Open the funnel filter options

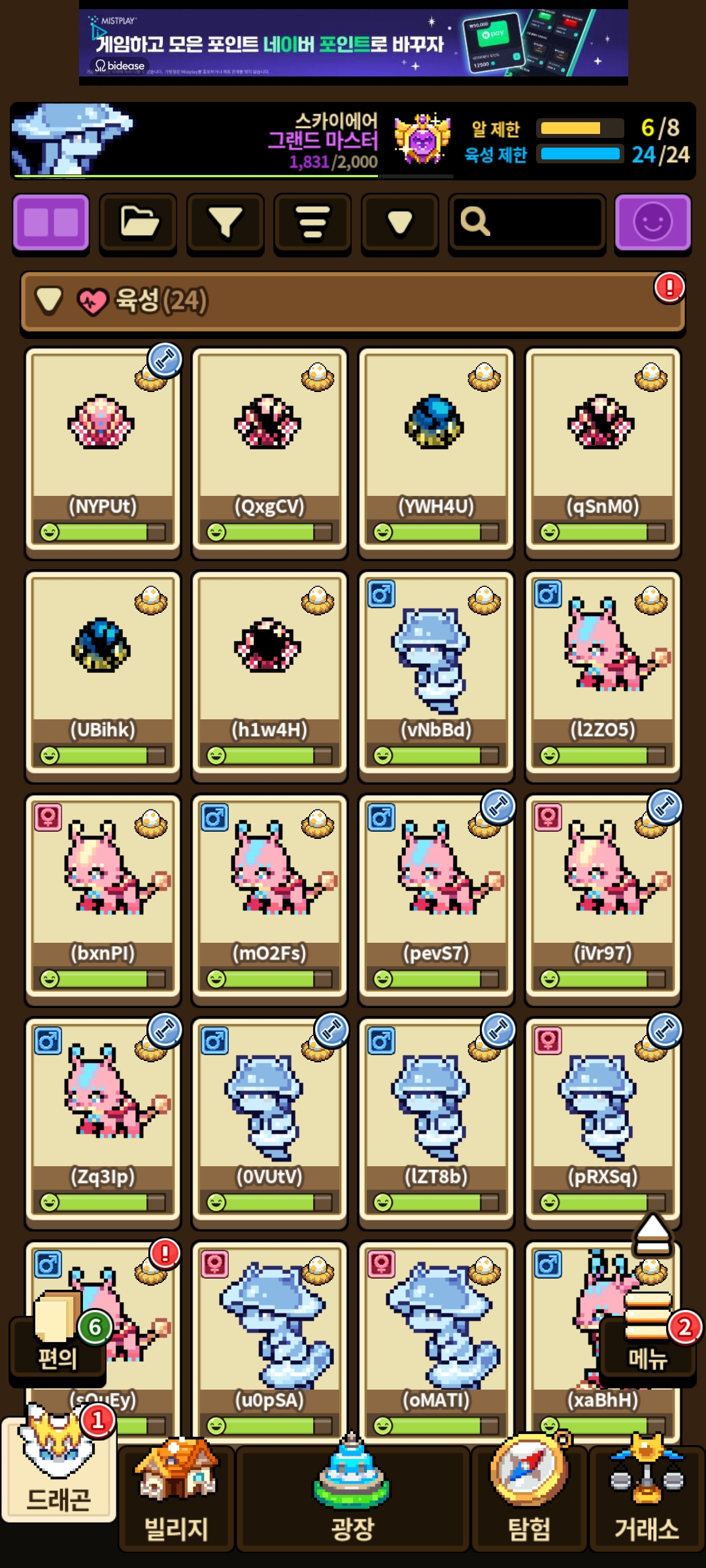225,222
